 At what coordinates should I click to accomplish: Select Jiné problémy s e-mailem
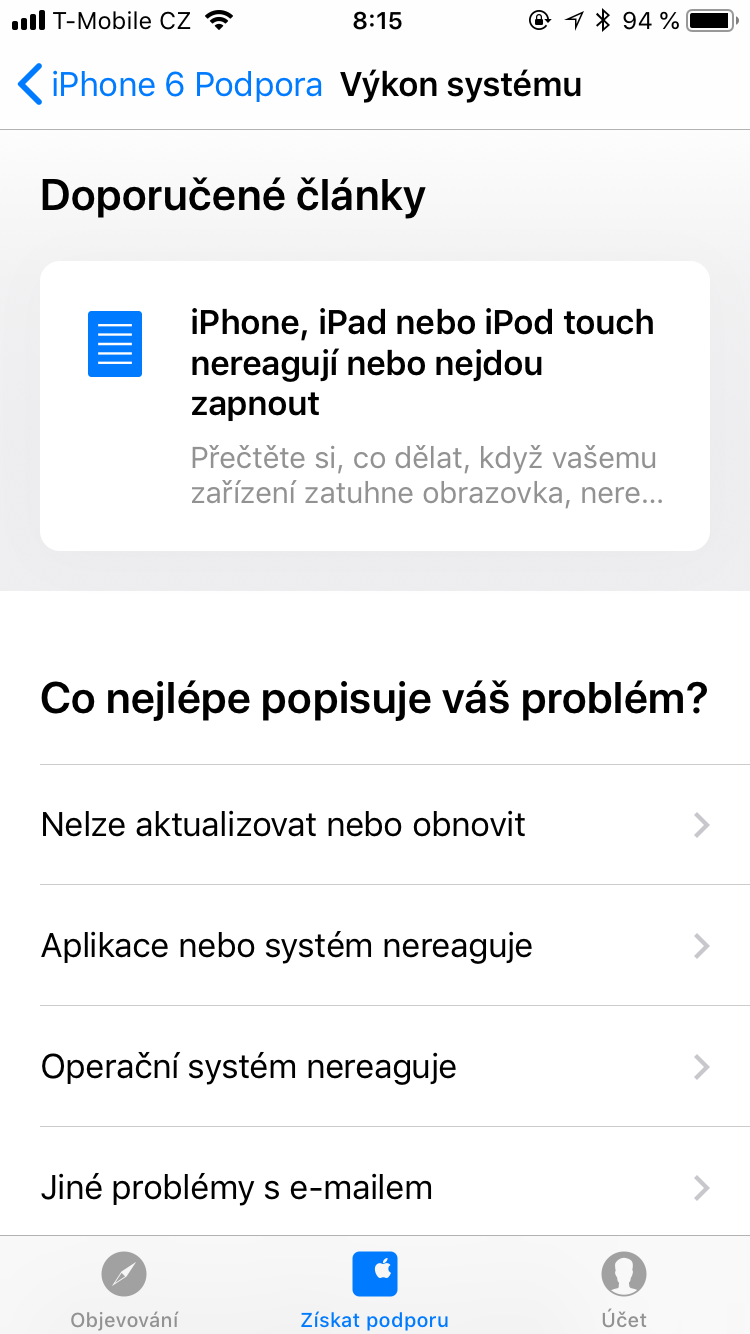pyautogui.click(x=375, y=1188)
